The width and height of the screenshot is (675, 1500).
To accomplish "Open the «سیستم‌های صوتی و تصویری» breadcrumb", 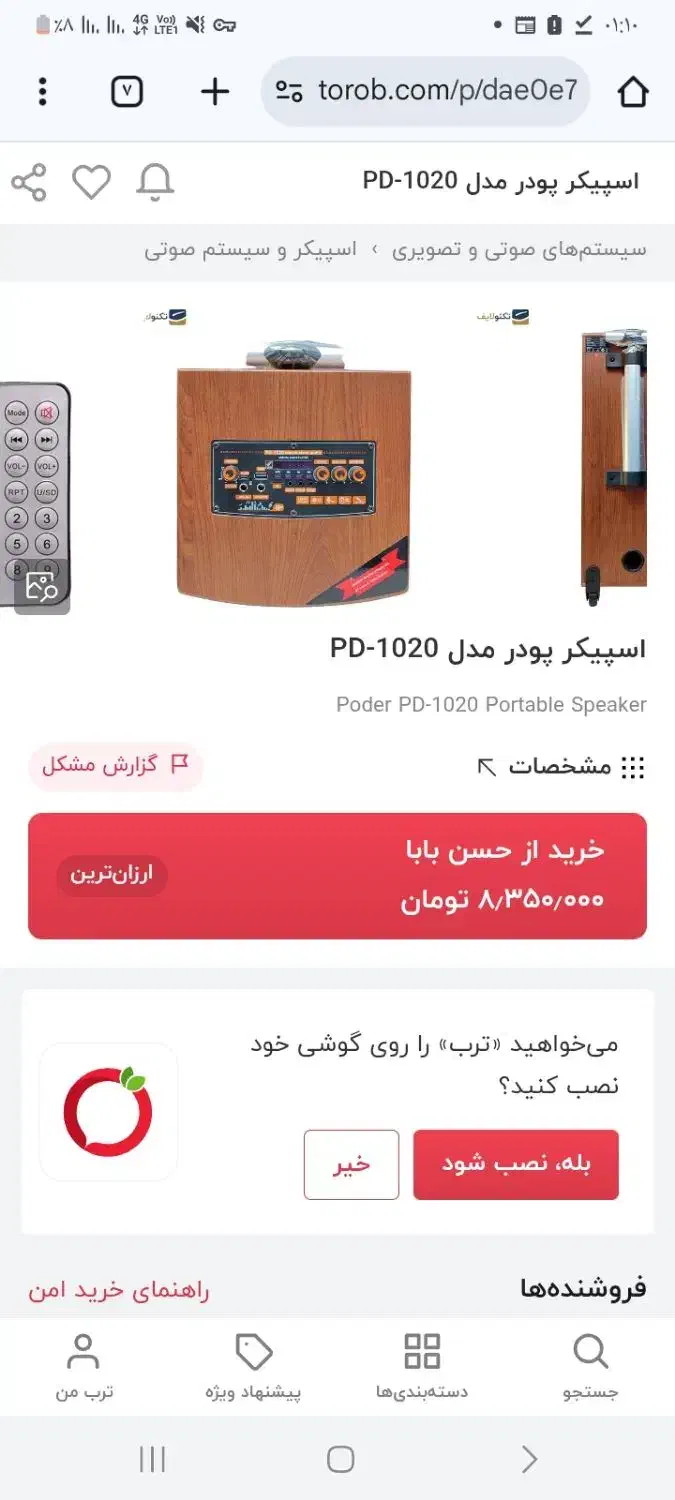I will pos(519,250).
